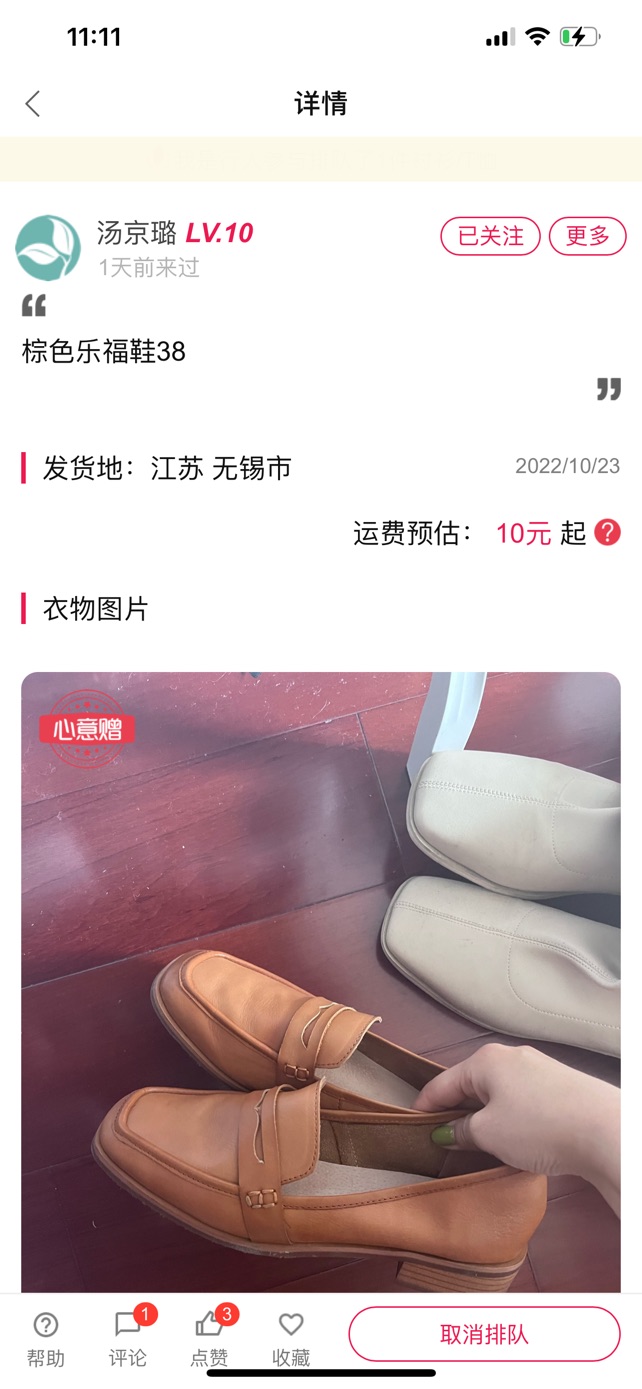Open the brown loafers clothing photo
This screenshot has height=1389, width=642.
[x=321, y=982]
